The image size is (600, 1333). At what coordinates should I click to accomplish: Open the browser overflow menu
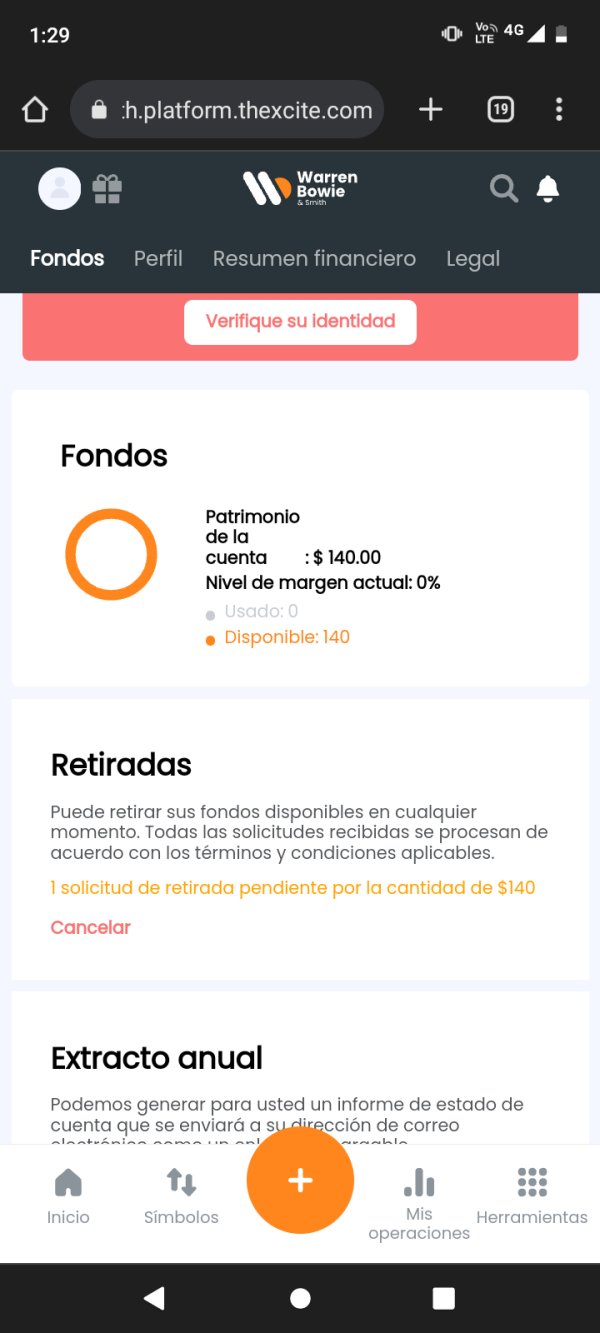tap(559, 110)
